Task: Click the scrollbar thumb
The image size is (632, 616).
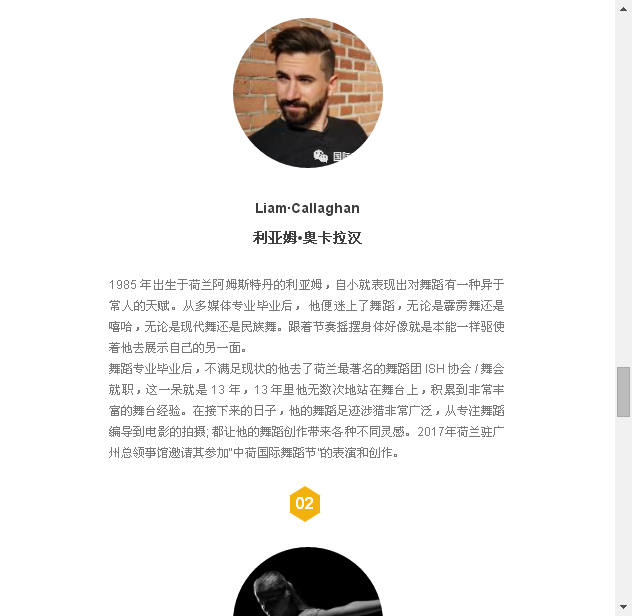Action: point(623,391)
